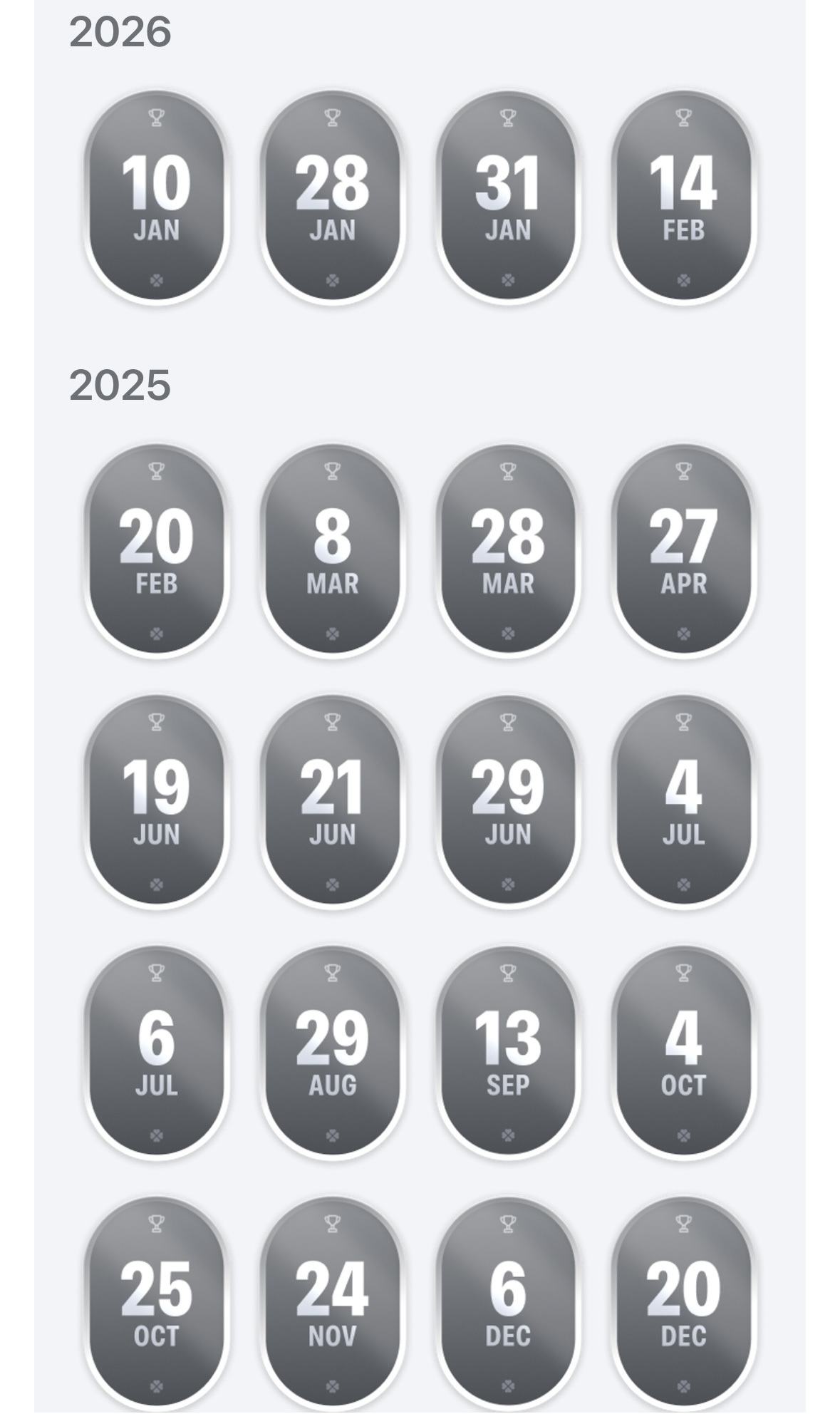The image size is (840, 1414).
Task: Open the 19 Jun badge
Action: click(x=156, y=802)
